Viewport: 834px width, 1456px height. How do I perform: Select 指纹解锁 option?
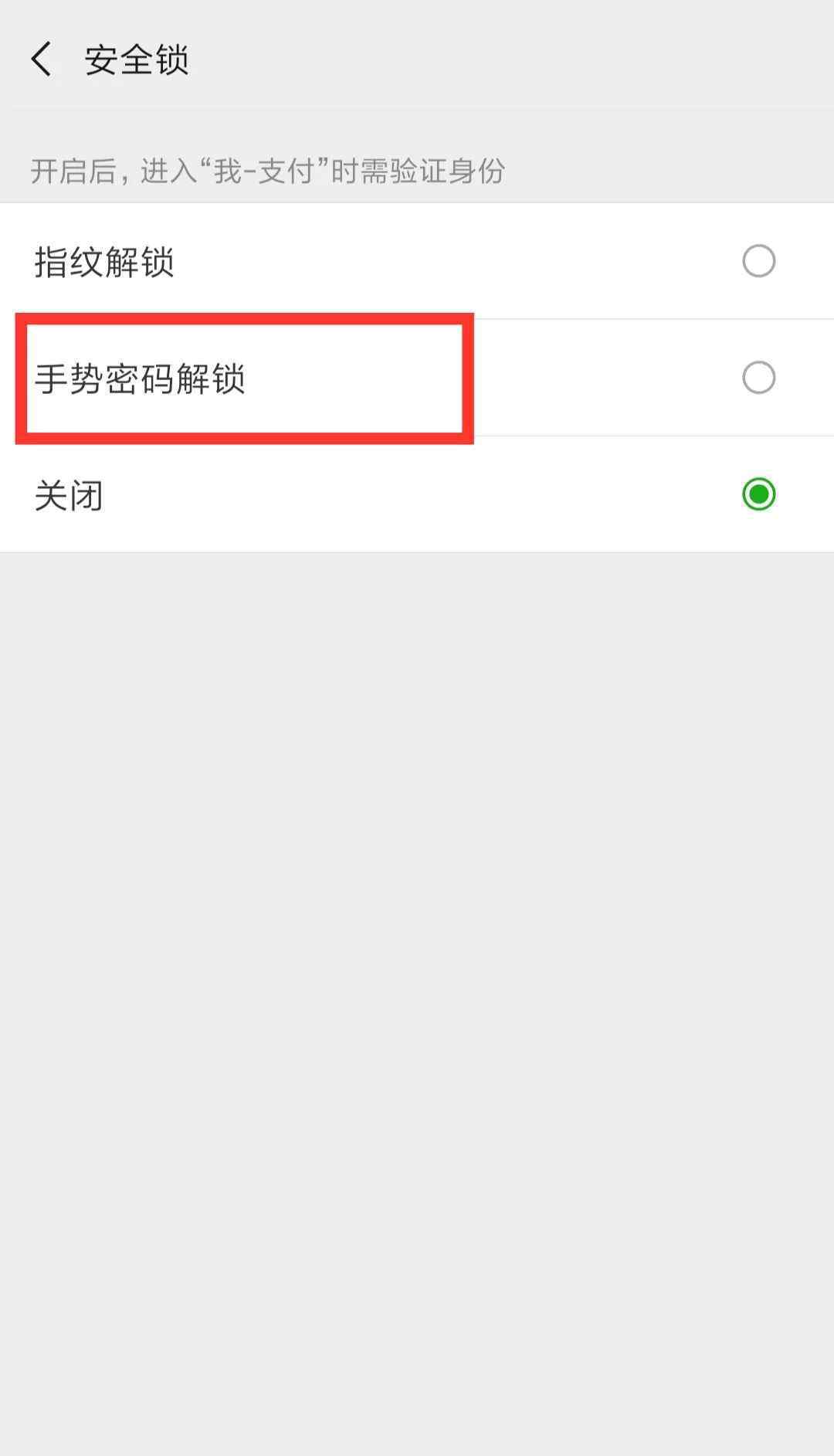[x=417, y=261]
